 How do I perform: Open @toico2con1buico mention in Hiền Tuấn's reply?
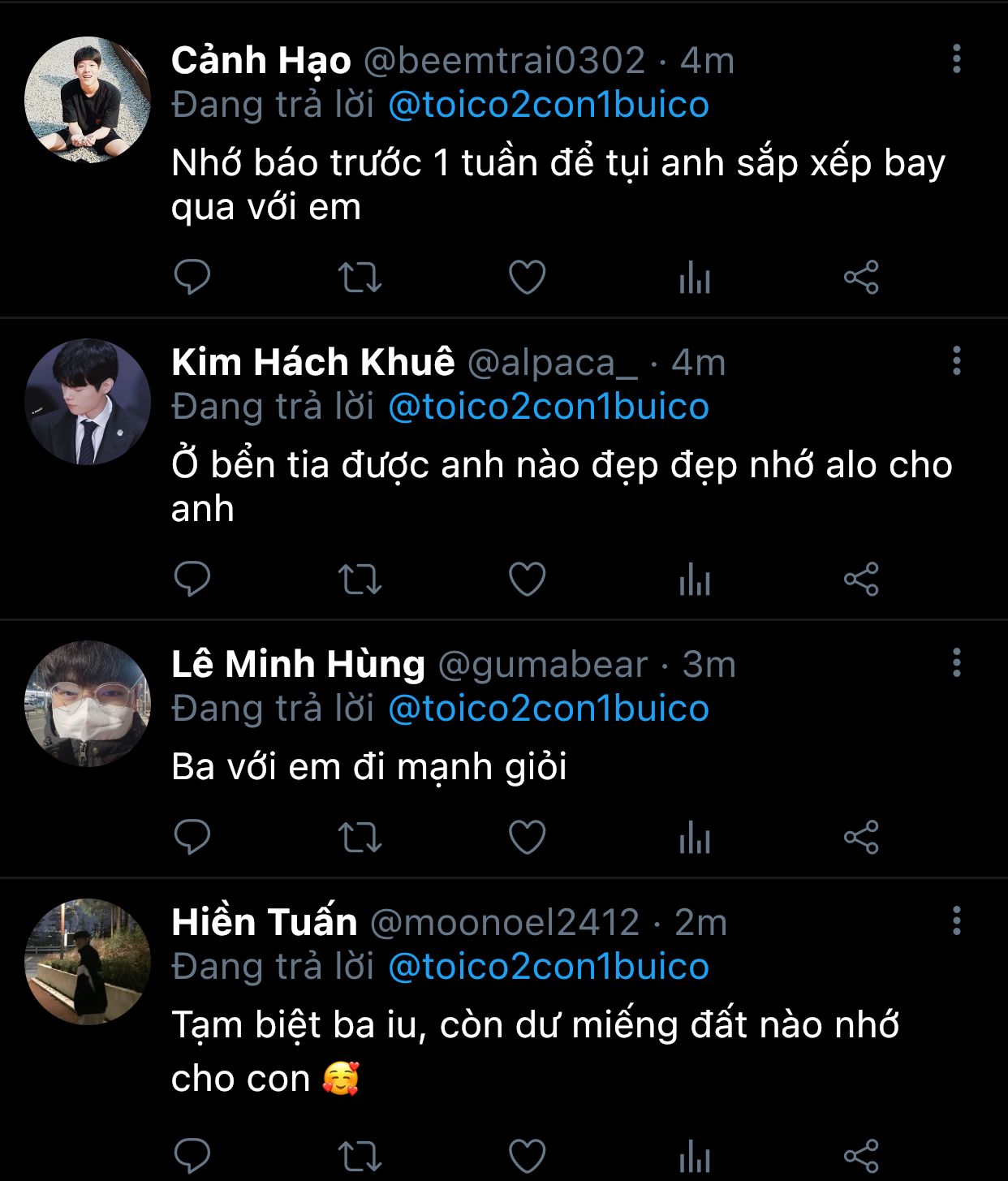pos(549,967)
